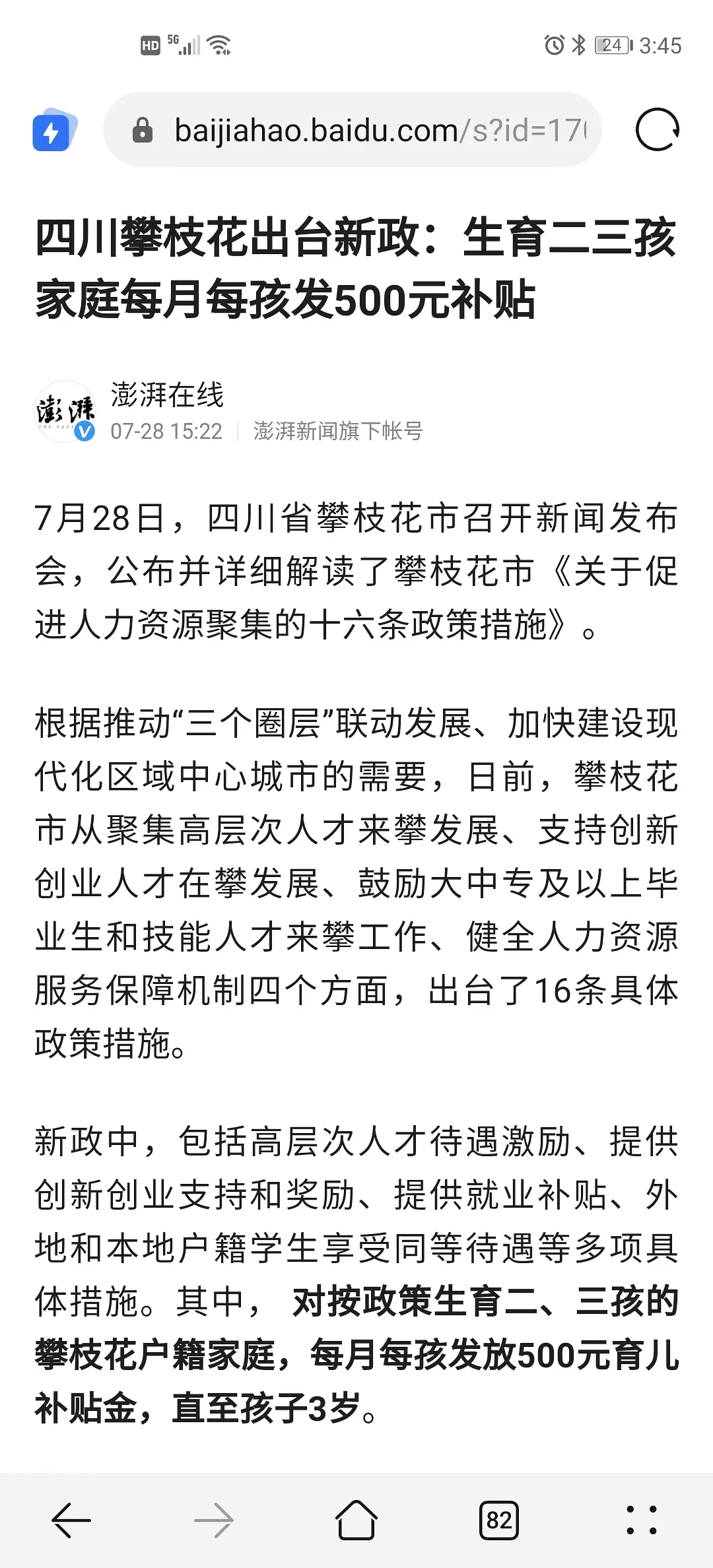Tap the blue lightning icon beside address bar
The width and height of the screenshot is (713, 1568).
point(53,130)
